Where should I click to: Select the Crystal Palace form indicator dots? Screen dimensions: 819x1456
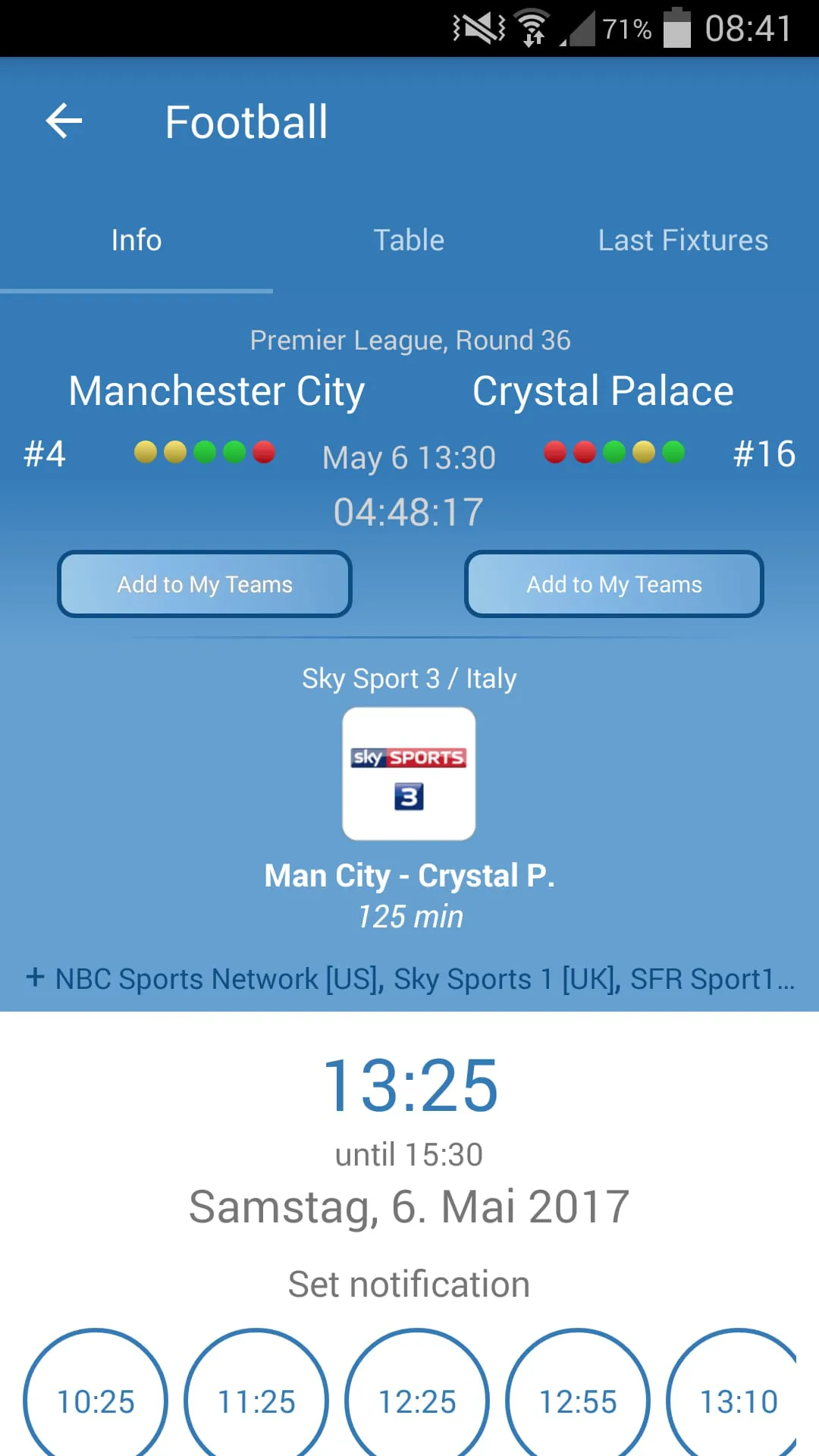614,453
